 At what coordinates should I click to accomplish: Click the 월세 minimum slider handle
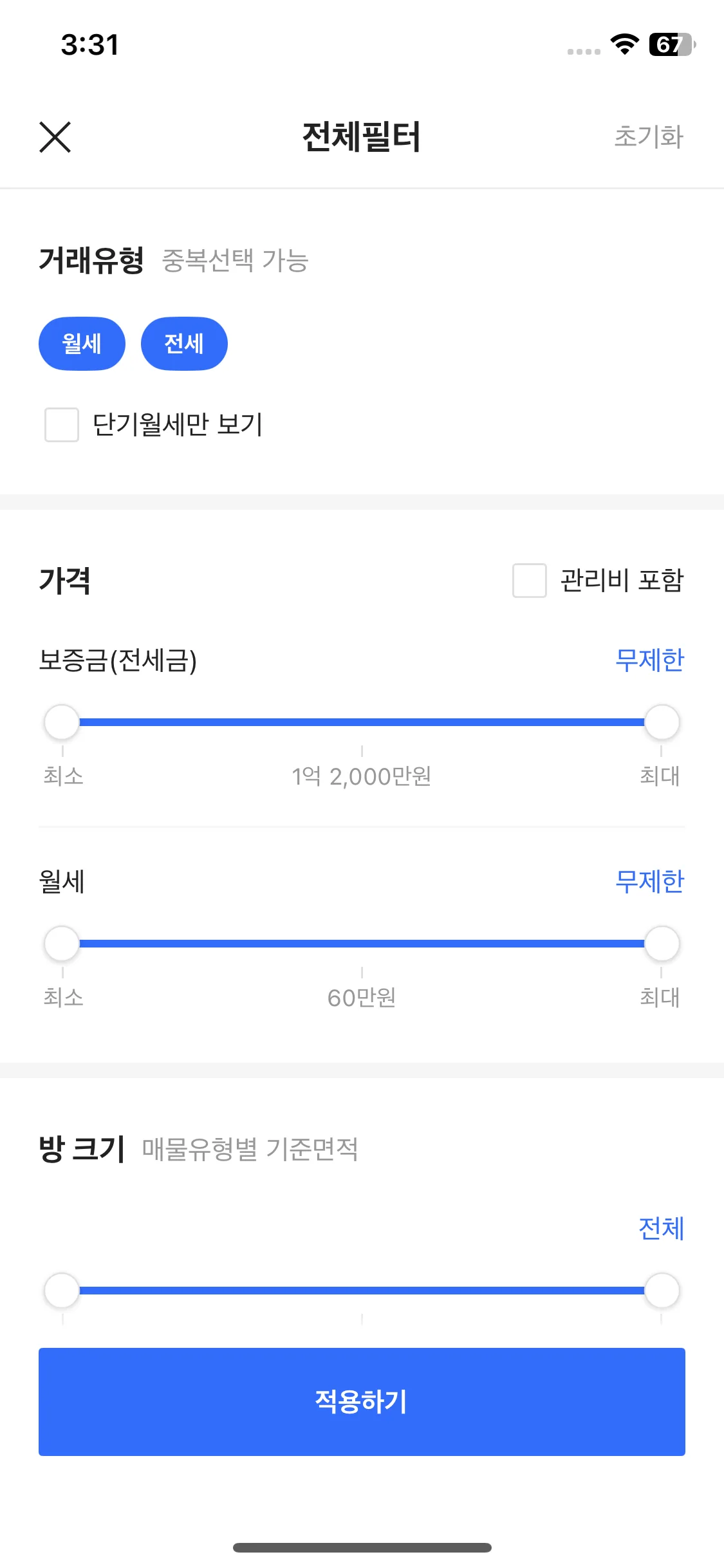61,943
